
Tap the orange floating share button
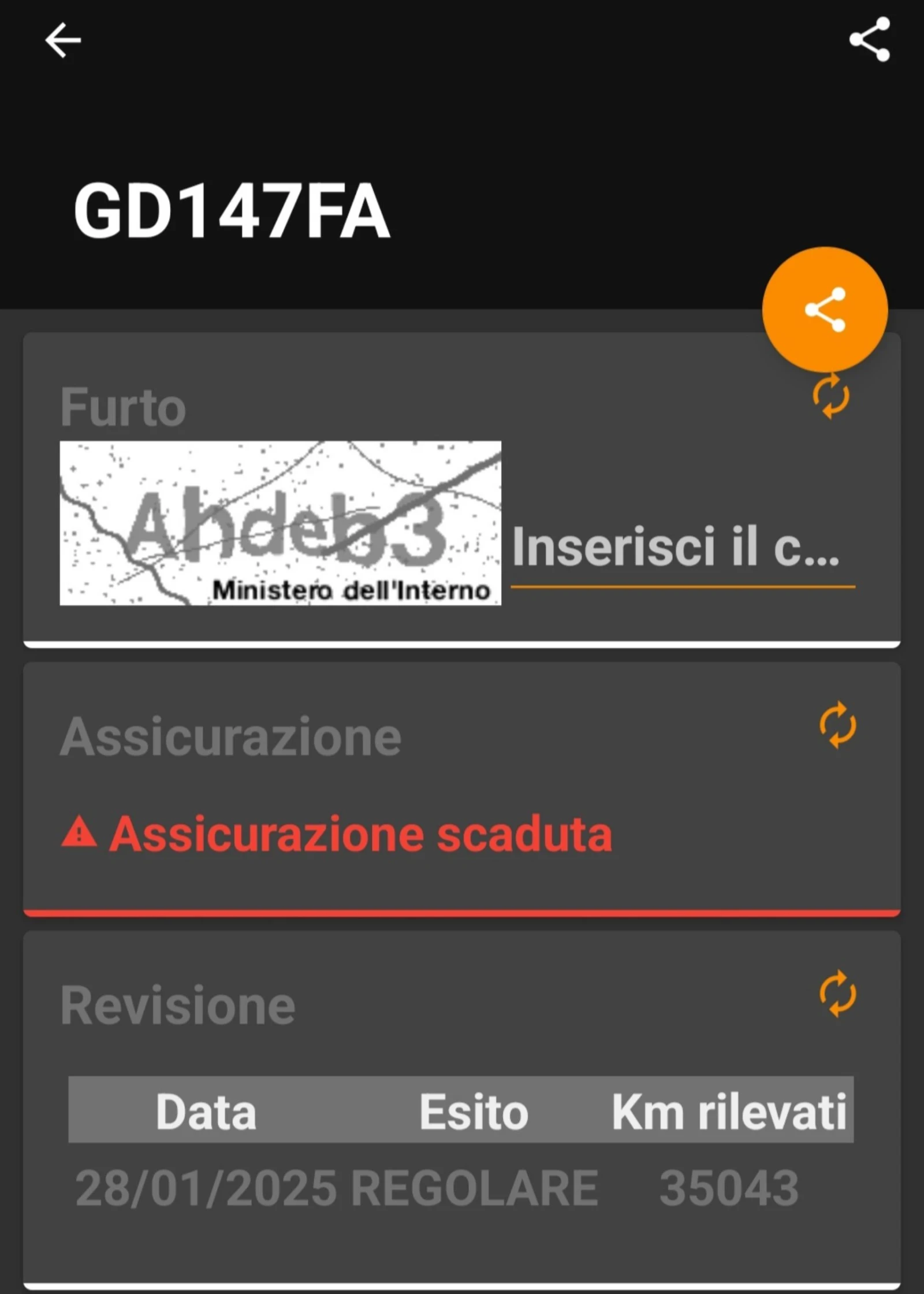(825, 310)
